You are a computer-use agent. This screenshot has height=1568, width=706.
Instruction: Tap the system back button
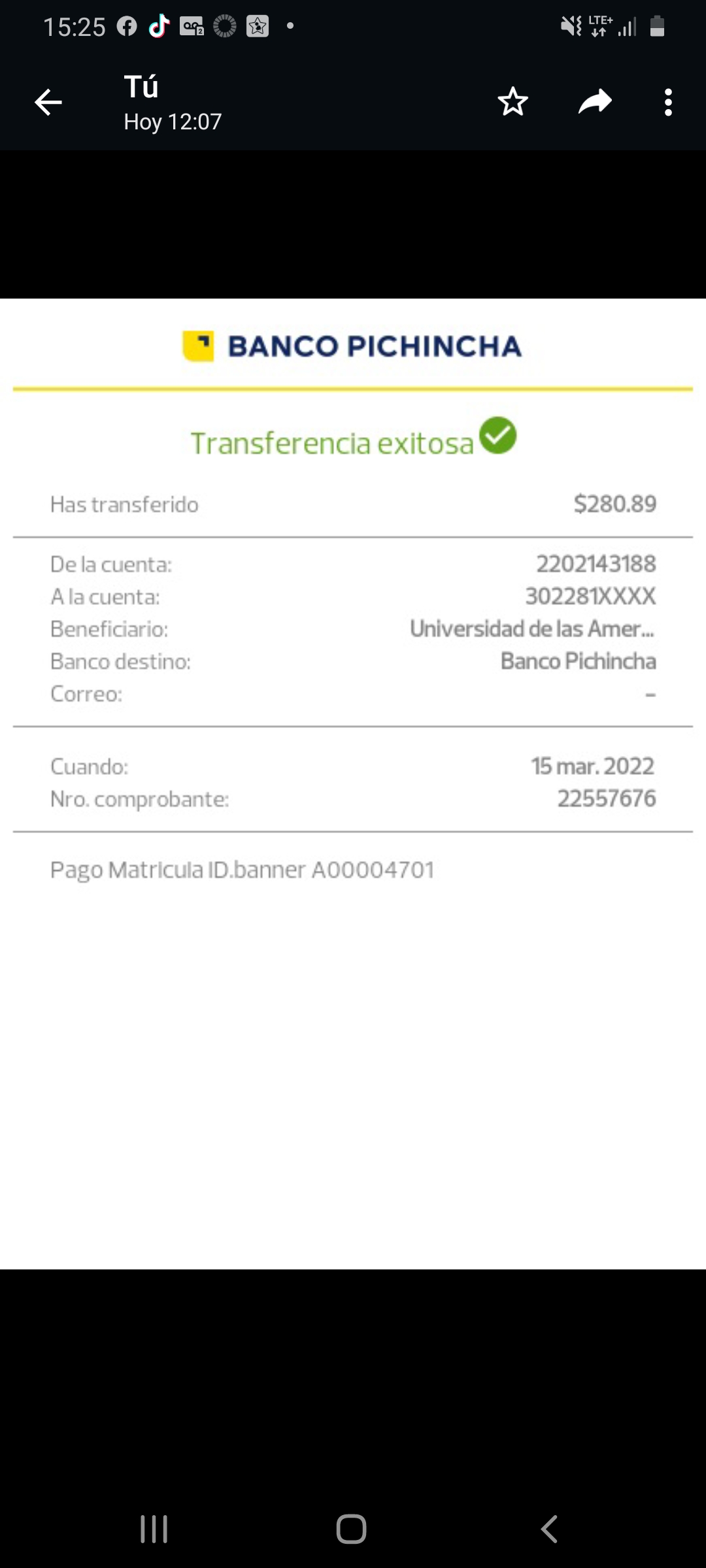click(550, 1529)
